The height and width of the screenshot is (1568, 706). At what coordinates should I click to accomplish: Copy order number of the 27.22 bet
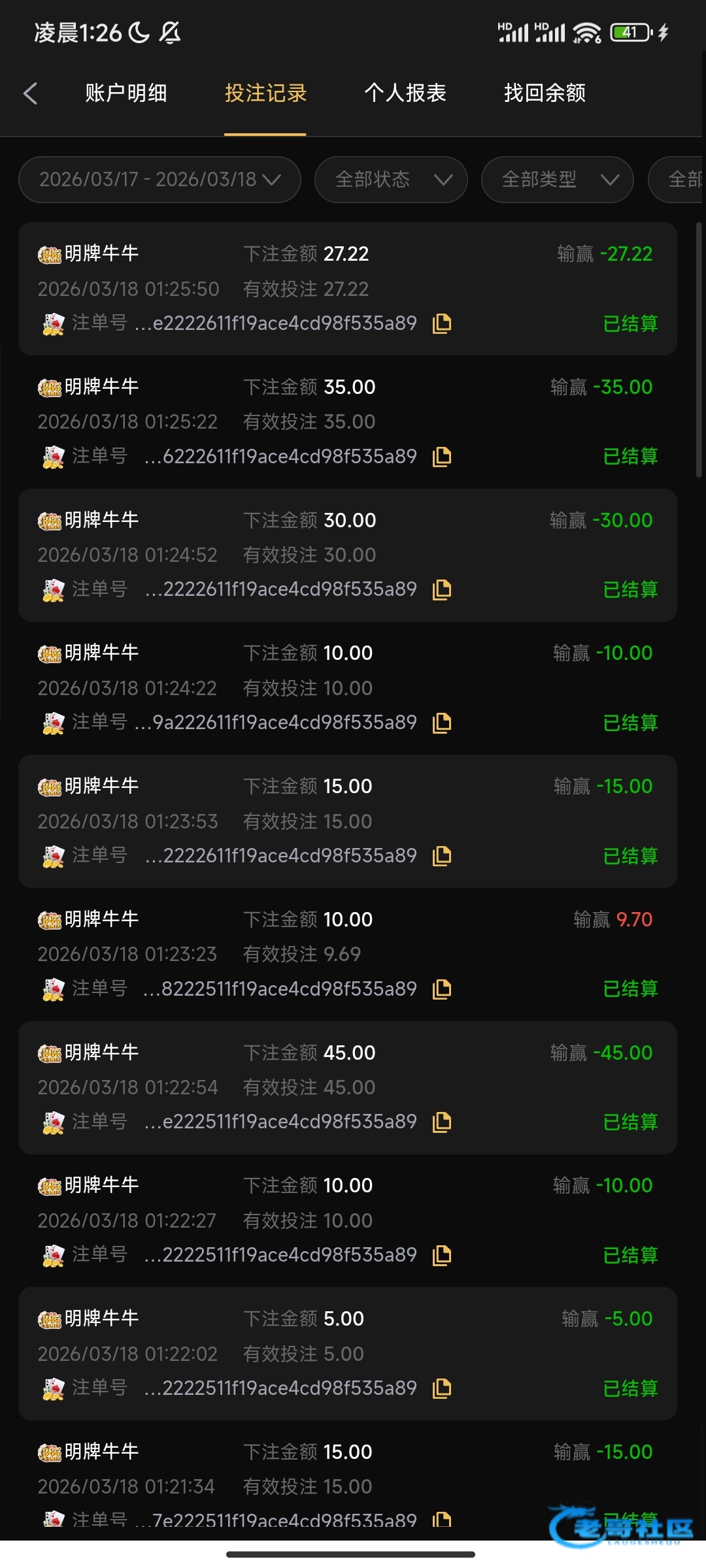point(443,323)
